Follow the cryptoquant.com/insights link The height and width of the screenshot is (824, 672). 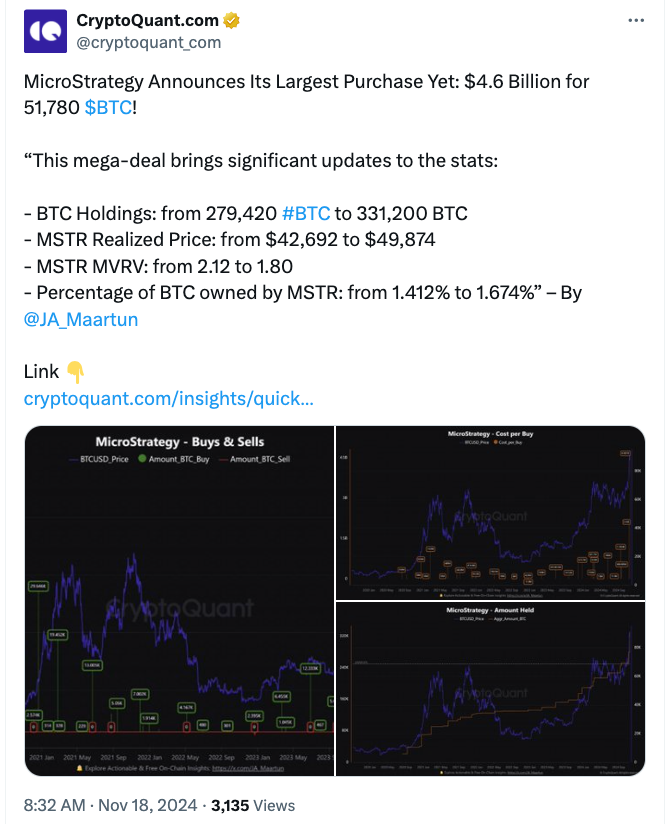tap(168, 398)
